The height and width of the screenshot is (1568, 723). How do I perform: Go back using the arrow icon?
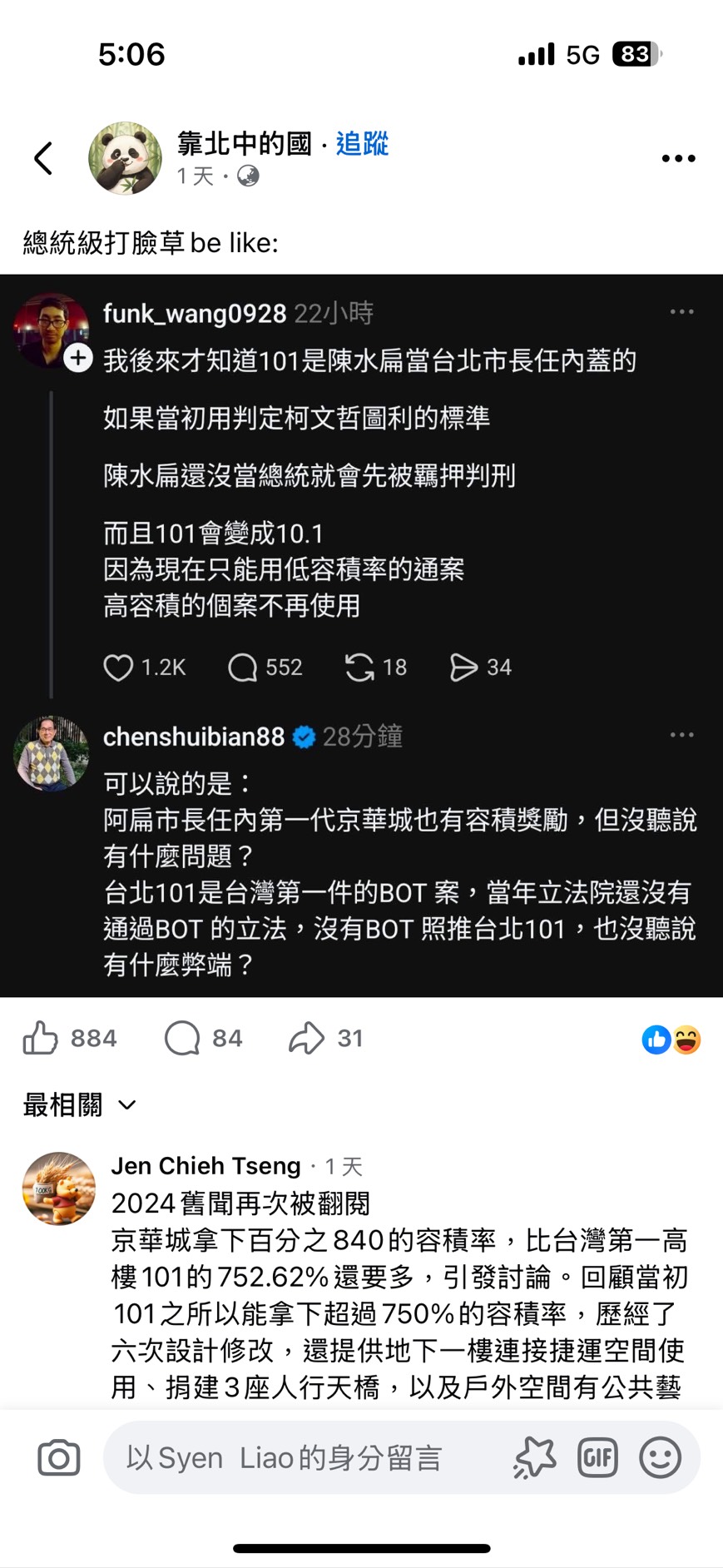[43, 158]
